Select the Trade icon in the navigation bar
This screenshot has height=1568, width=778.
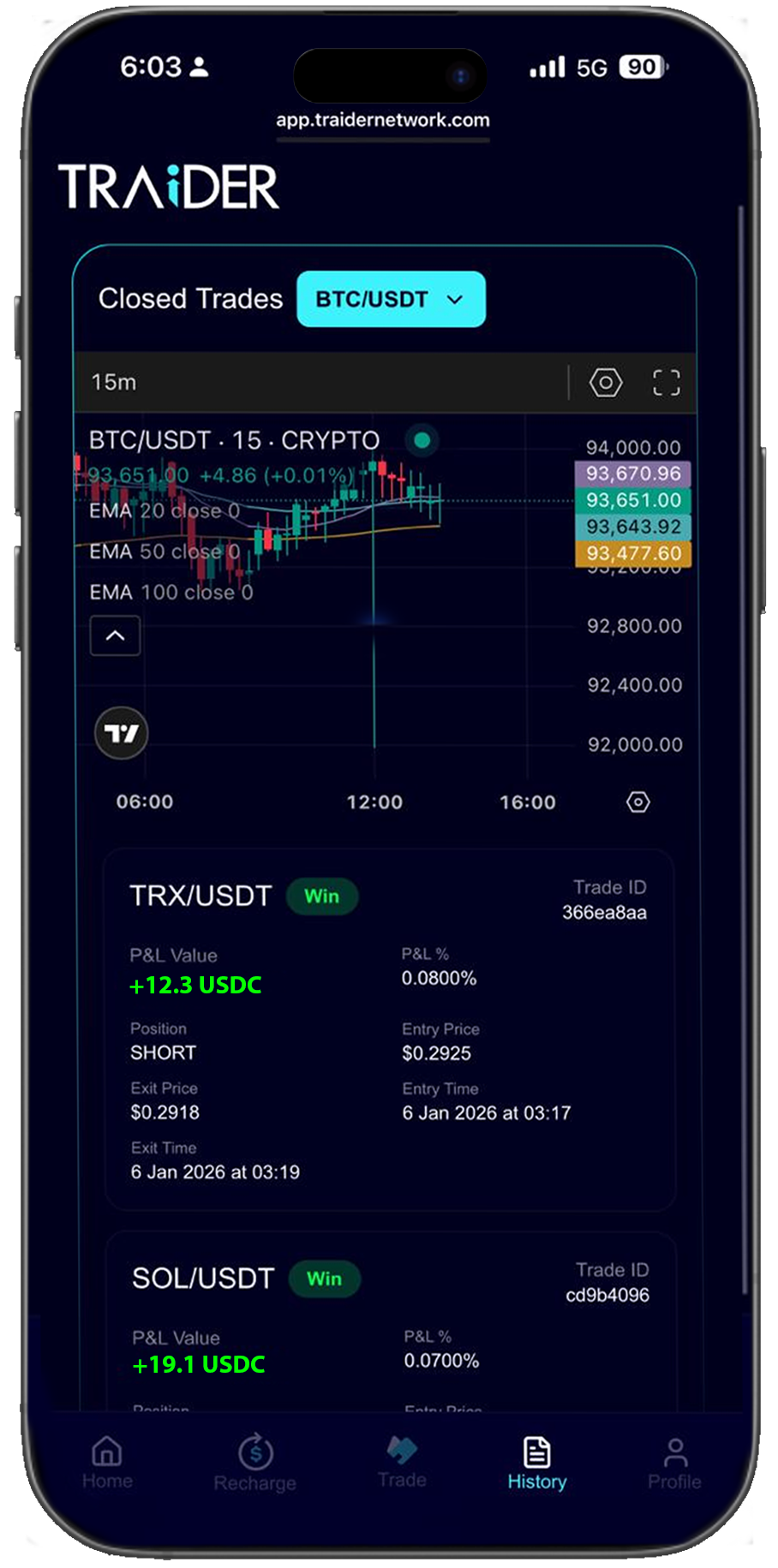coord(402,1452)
